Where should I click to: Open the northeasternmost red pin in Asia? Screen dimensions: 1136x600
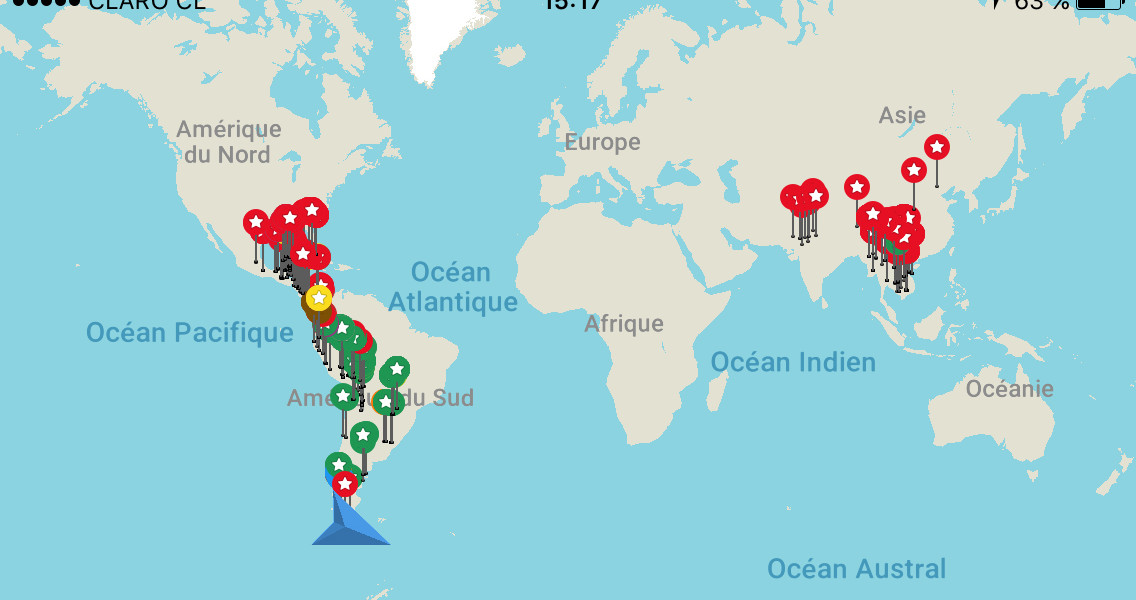pyautogui.click(x=936, y=147)
